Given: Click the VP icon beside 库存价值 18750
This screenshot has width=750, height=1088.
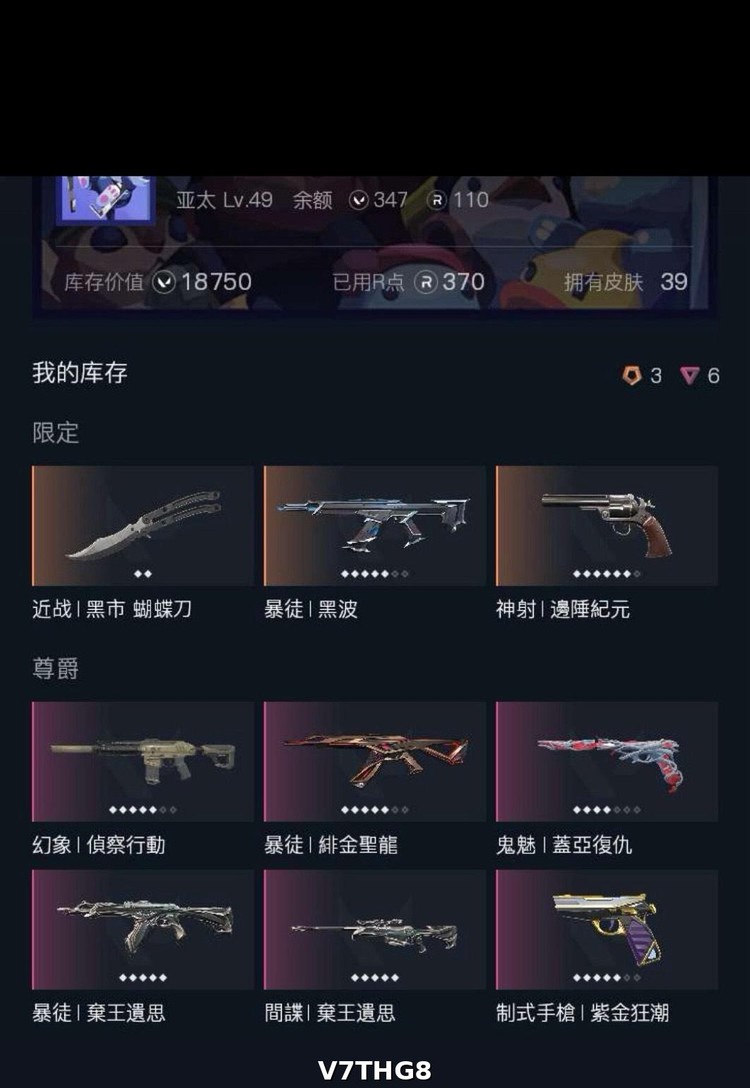Looking at the screenshot, I should coord(165,282).
